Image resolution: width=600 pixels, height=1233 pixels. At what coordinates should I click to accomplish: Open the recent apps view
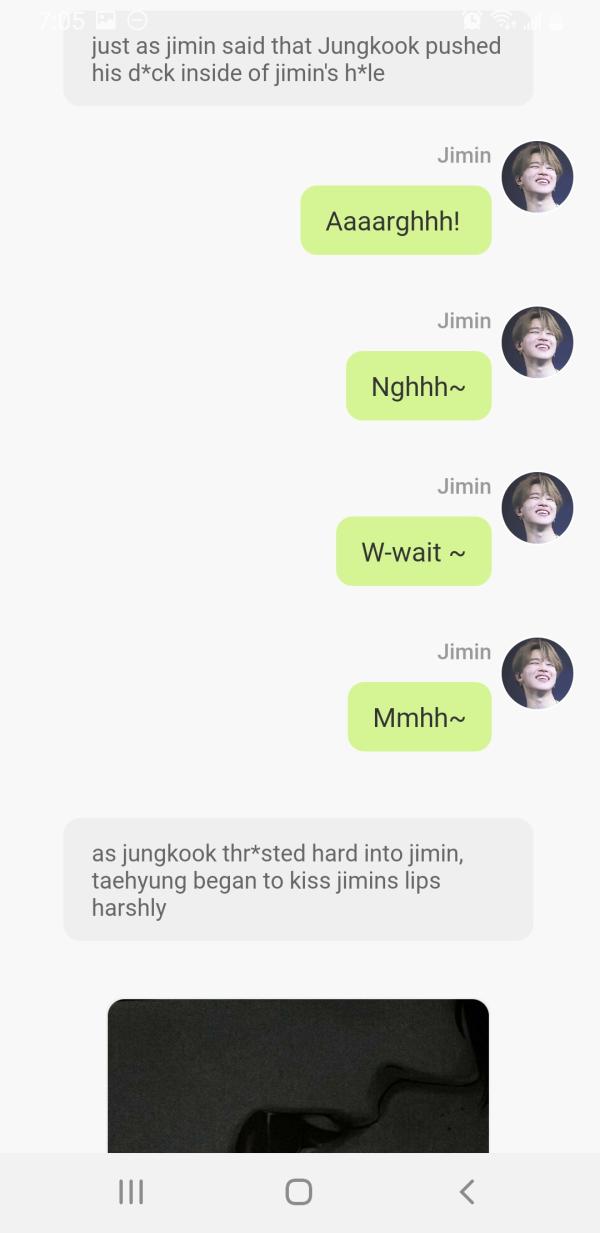pos(131,1191)
